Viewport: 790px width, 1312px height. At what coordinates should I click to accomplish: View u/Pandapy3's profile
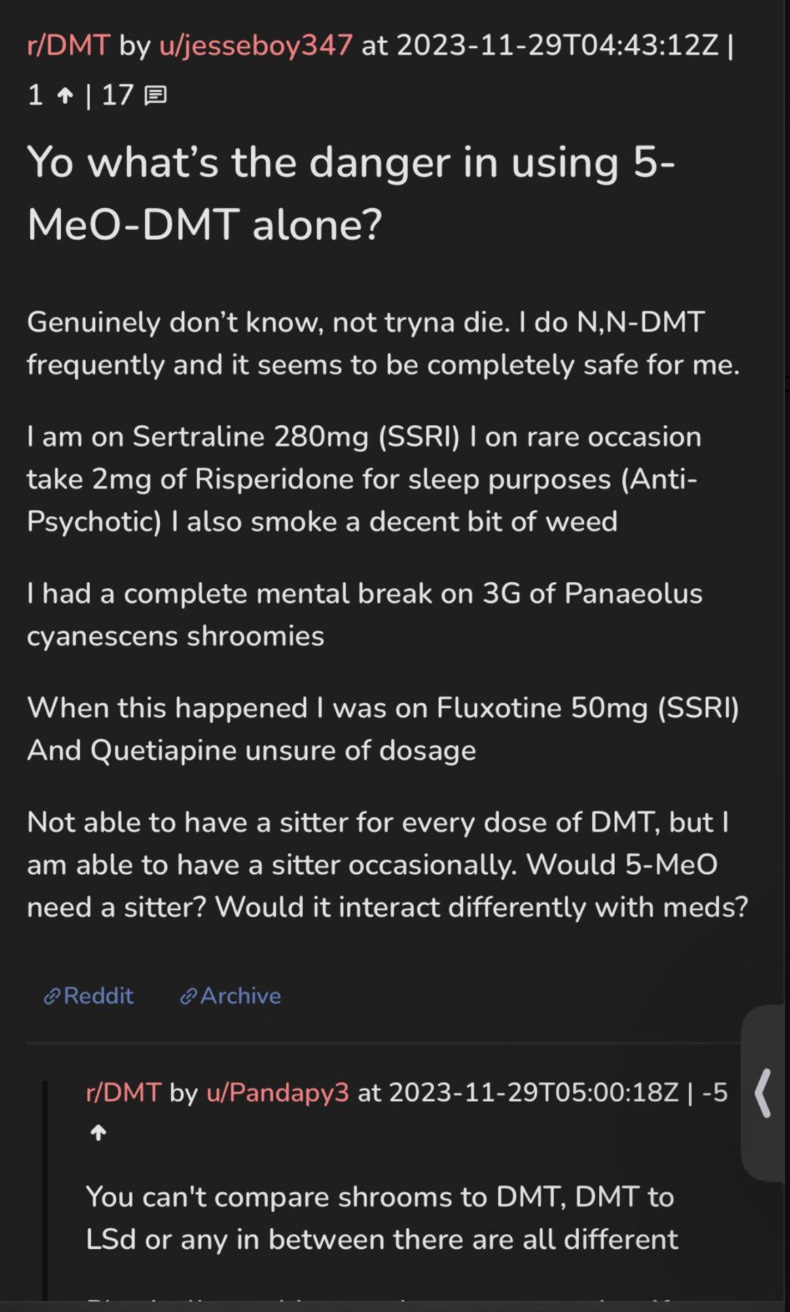(277, 1092)
